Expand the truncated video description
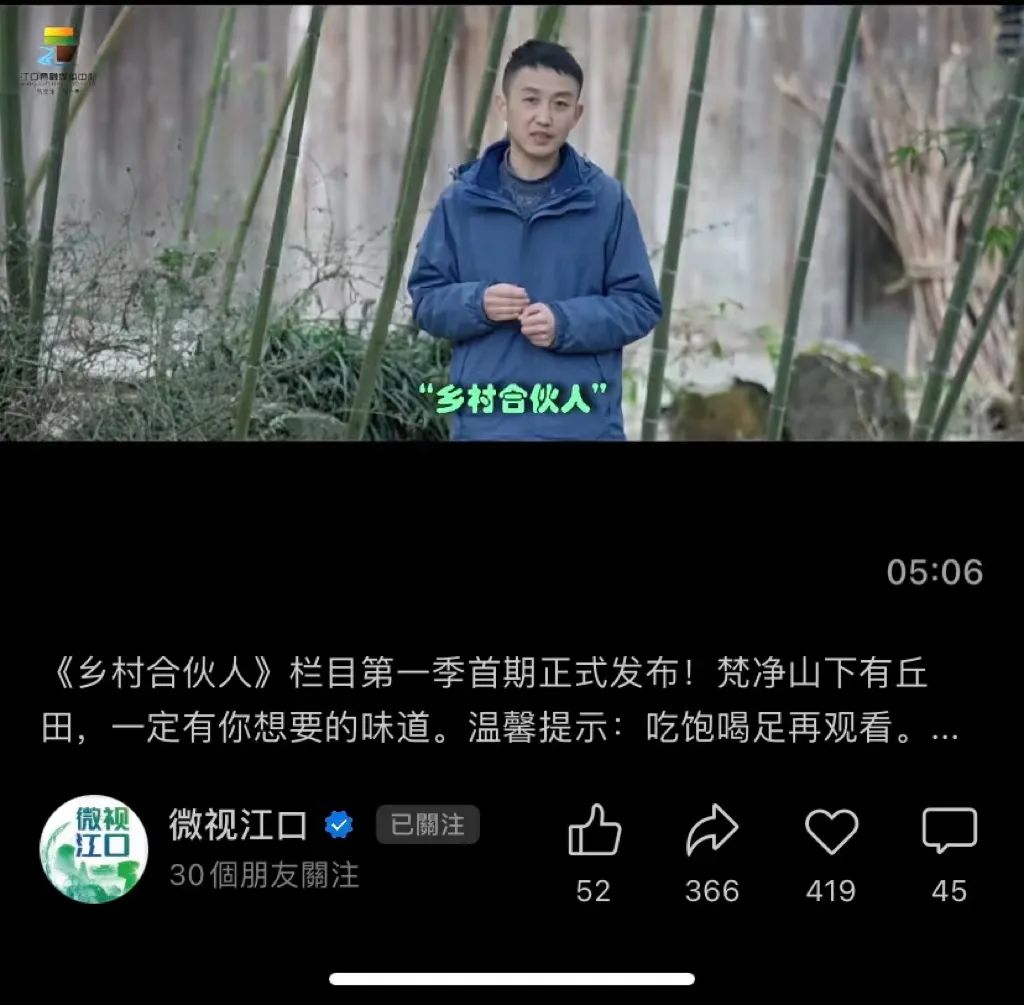 (944, 731)
